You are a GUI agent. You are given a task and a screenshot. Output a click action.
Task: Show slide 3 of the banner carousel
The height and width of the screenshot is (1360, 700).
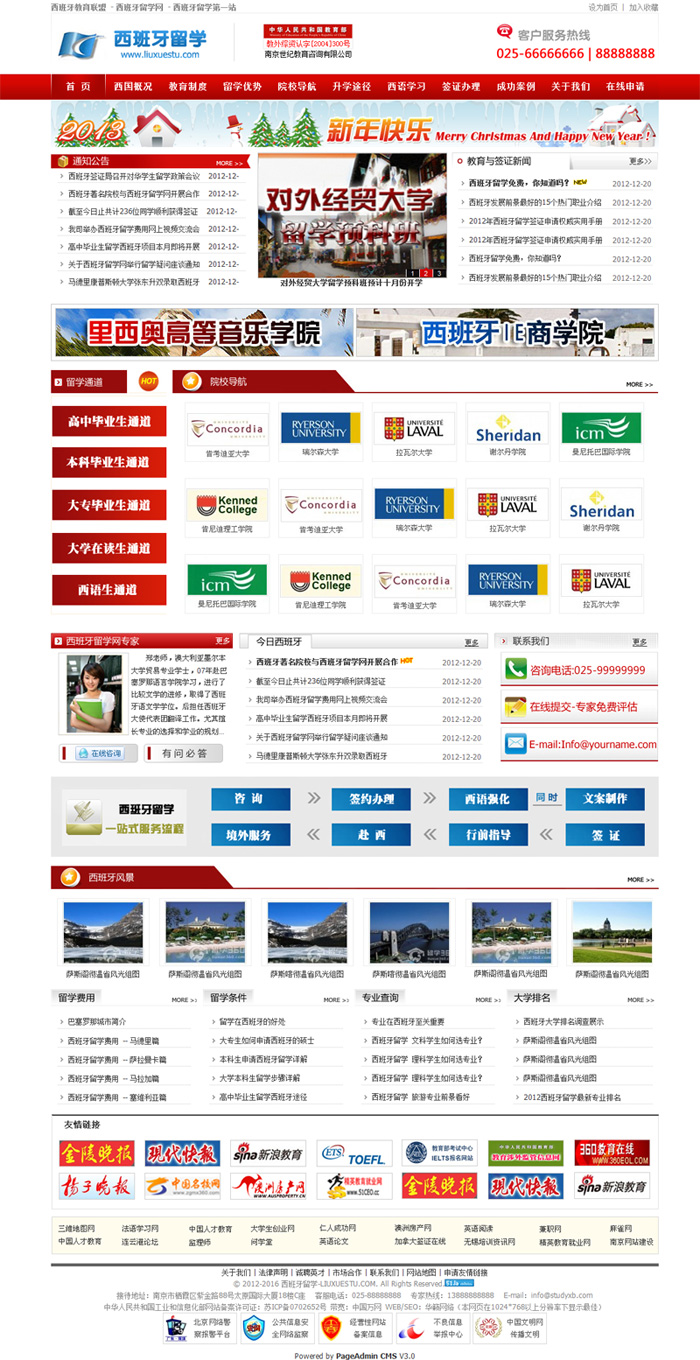click(439, 272)
